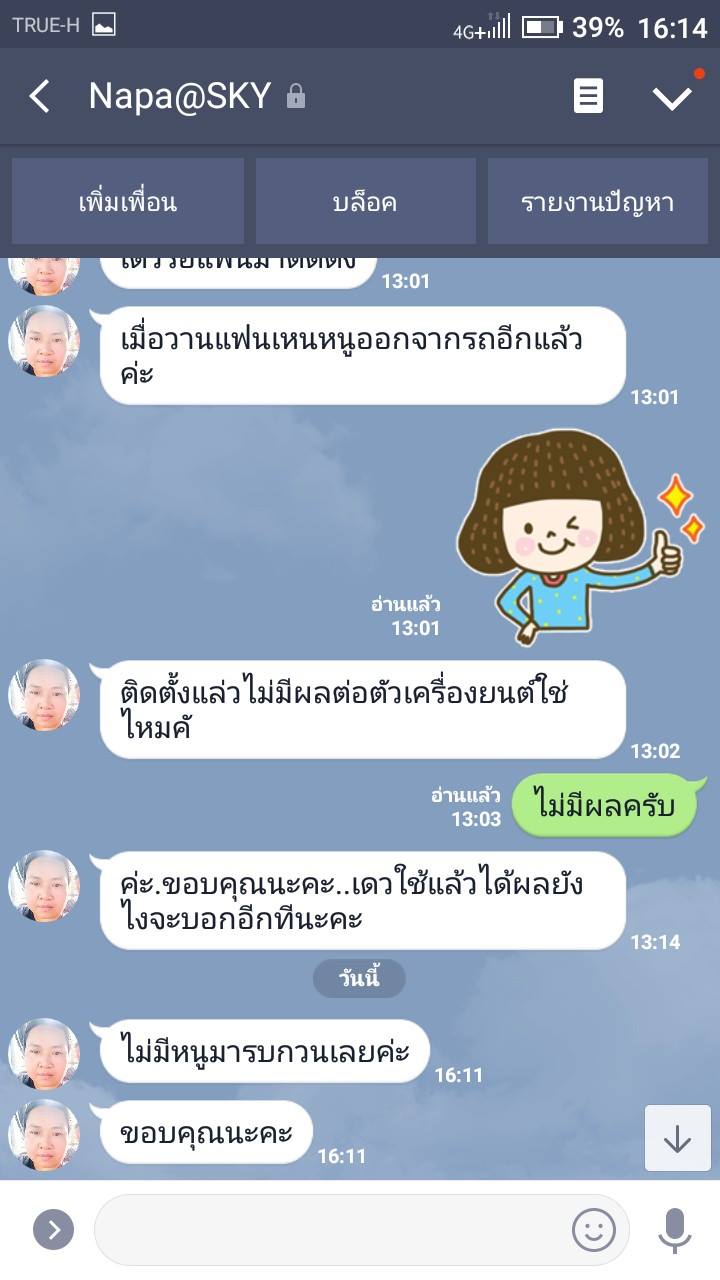Image resolution: width=720 pixels, height=1280 pixels.
Task: Focus the message input field
Action: pyautogui.click(x=330, y=1229)
